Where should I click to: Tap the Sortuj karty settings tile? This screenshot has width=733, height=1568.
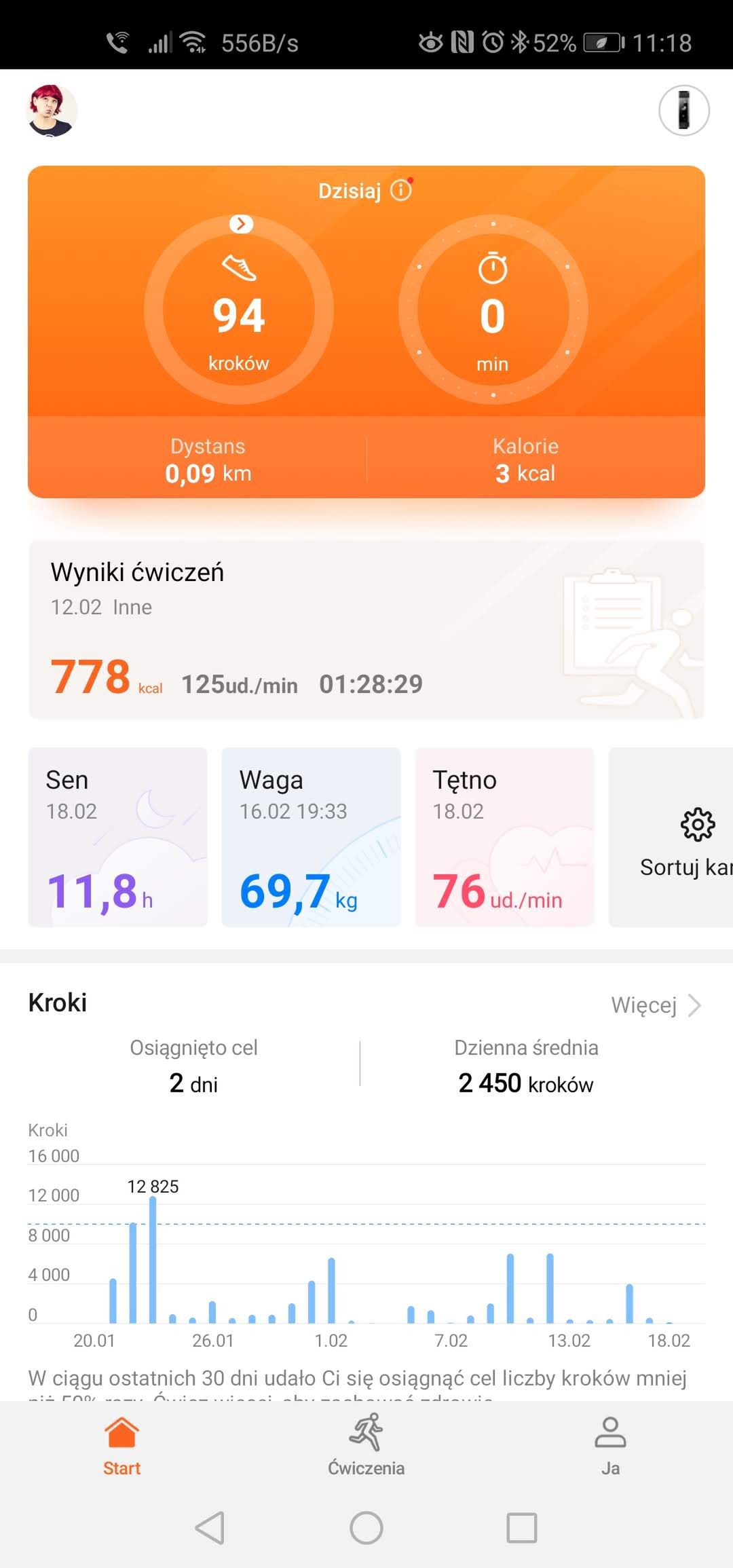(x=671, y=837)
